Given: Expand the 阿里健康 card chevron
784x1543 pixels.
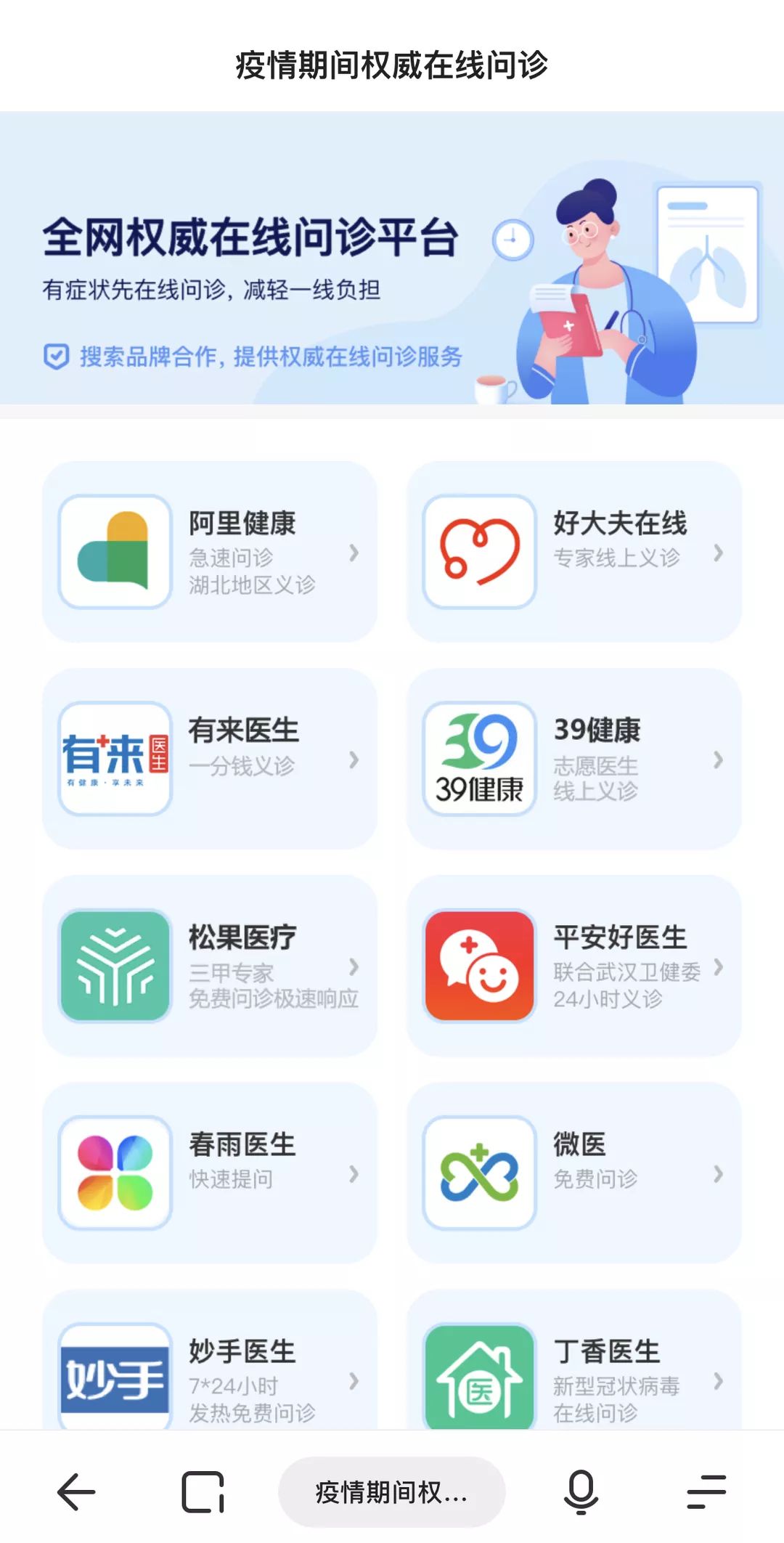Looking at the screenshot, I should pos(355,552).
